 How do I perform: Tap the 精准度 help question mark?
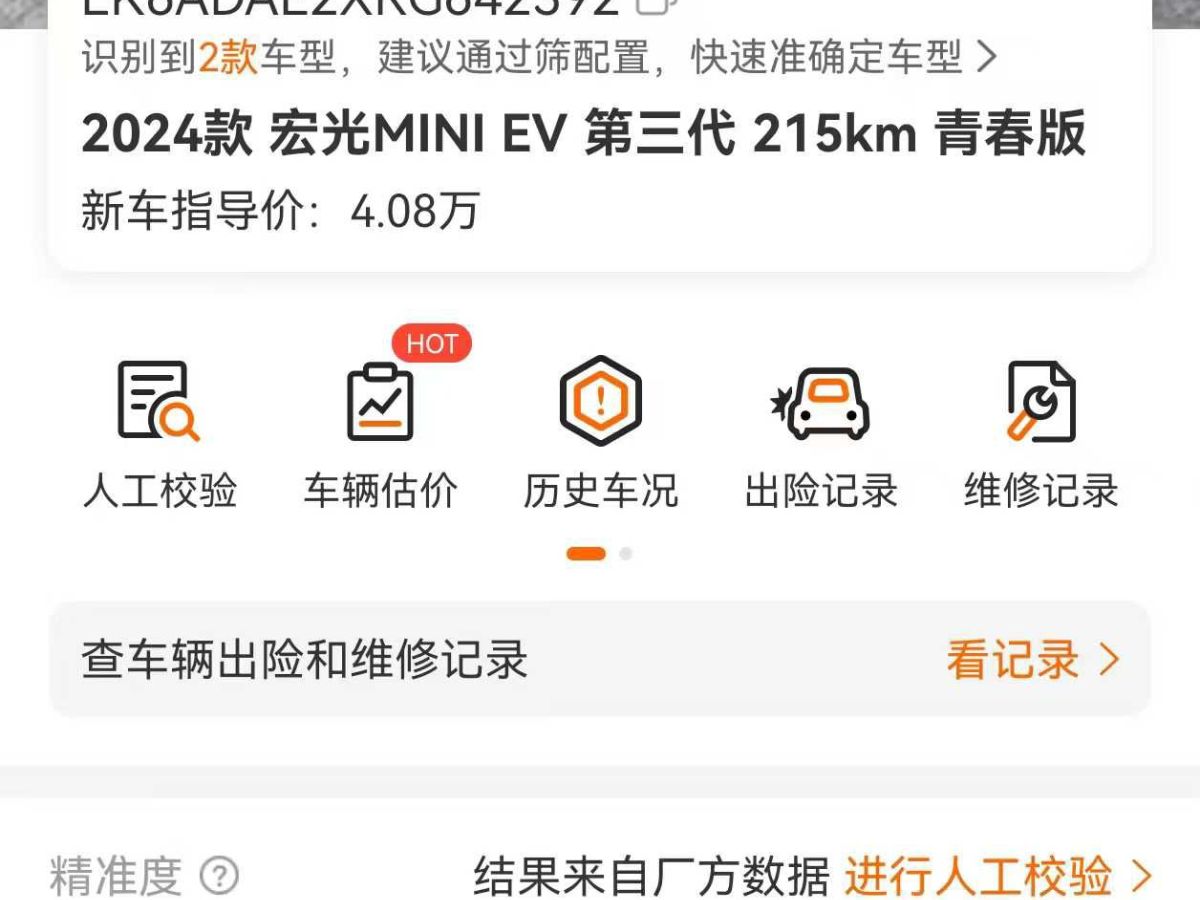tap(219, 877)
